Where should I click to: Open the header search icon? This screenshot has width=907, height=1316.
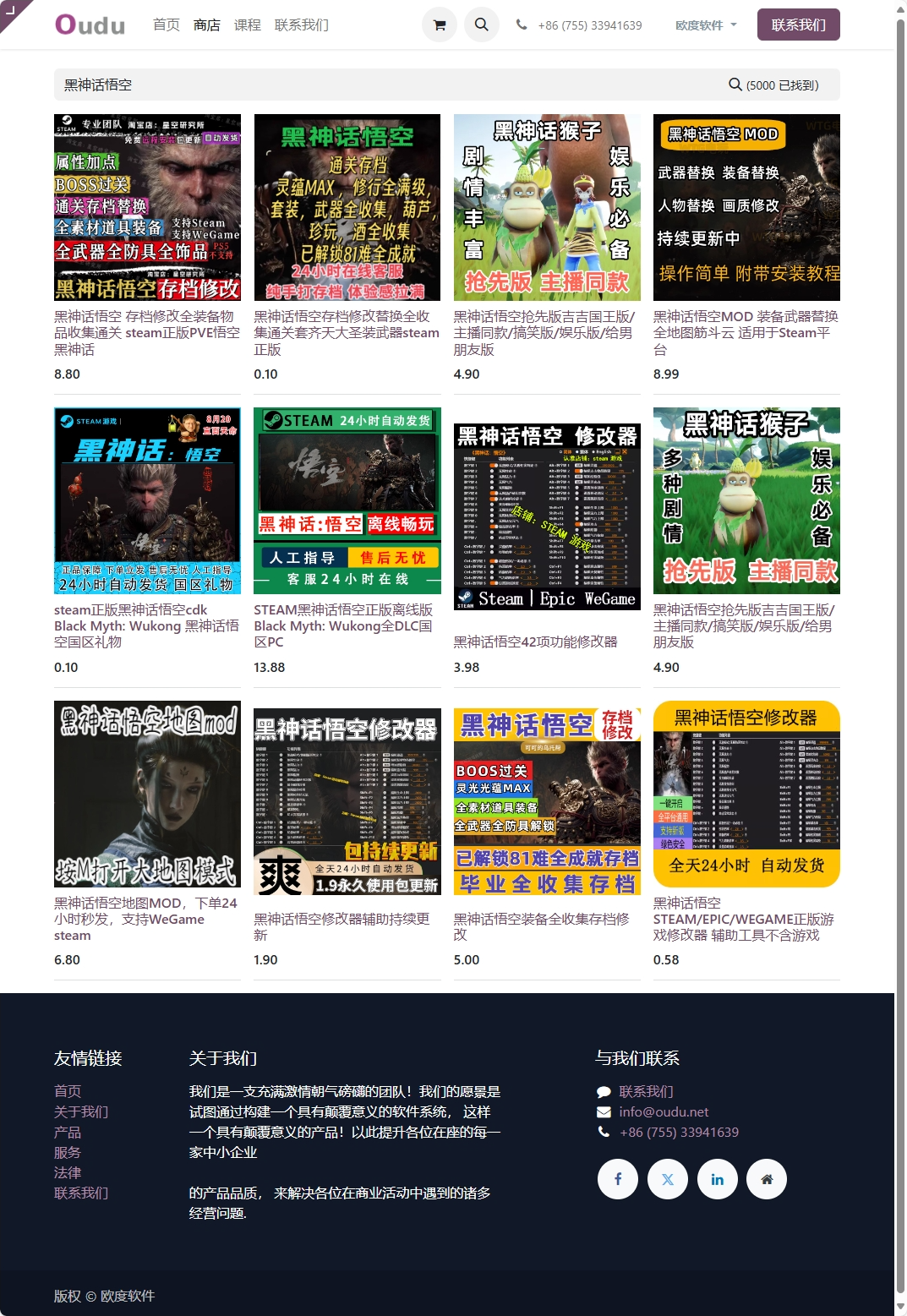point(481,25)
